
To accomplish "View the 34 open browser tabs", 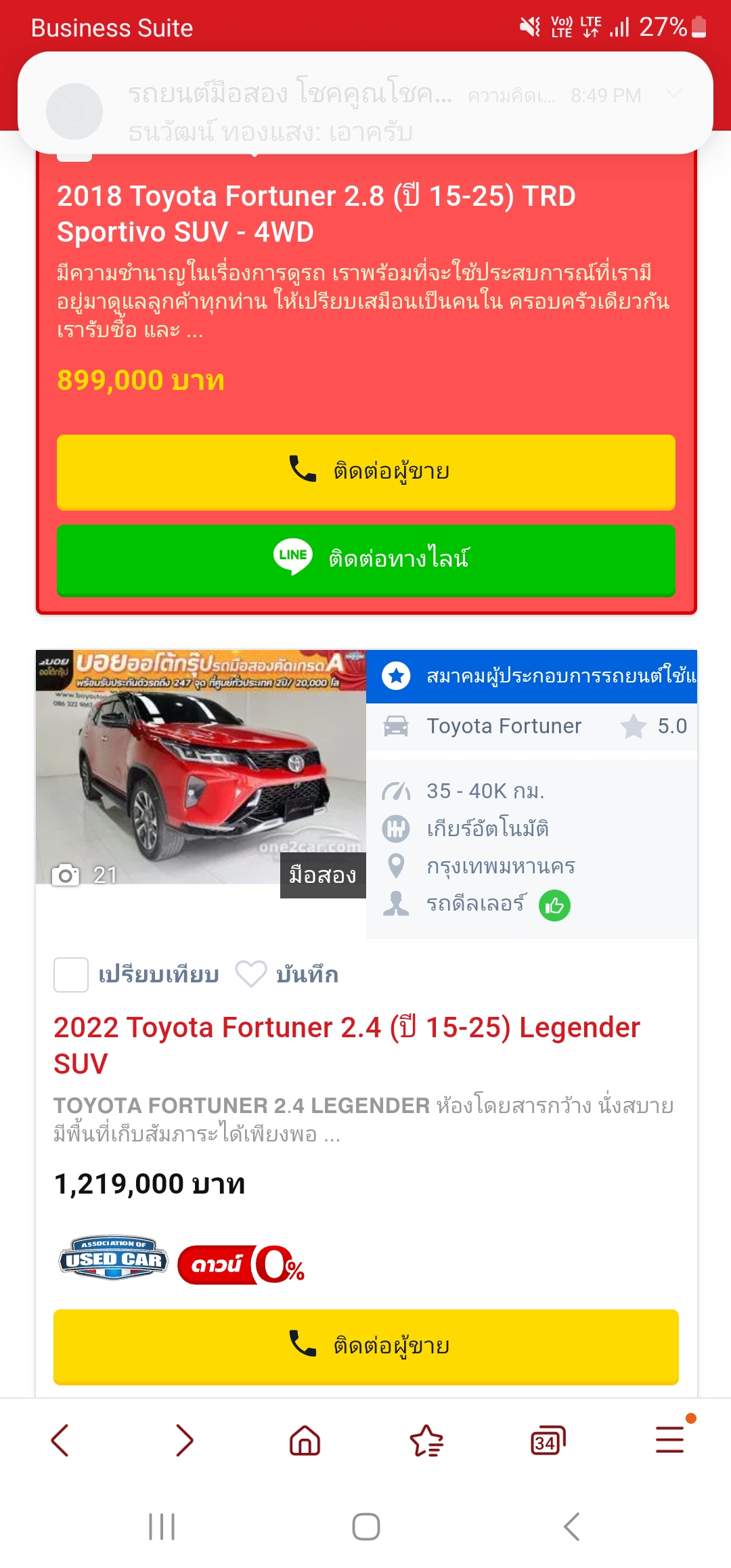I will click(x=548, y=1441).
